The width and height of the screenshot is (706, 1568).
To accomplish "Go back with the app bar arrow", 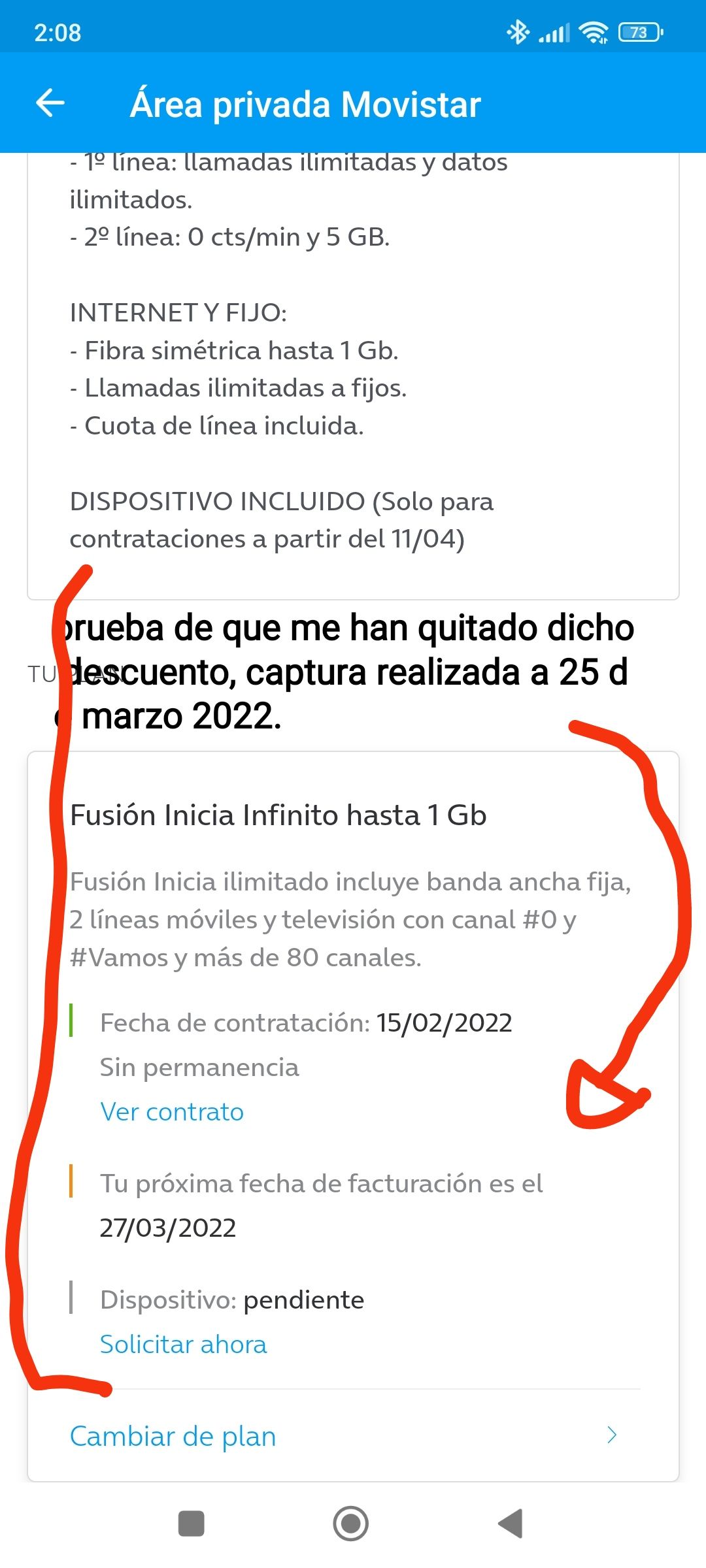I will pos(50,103).
